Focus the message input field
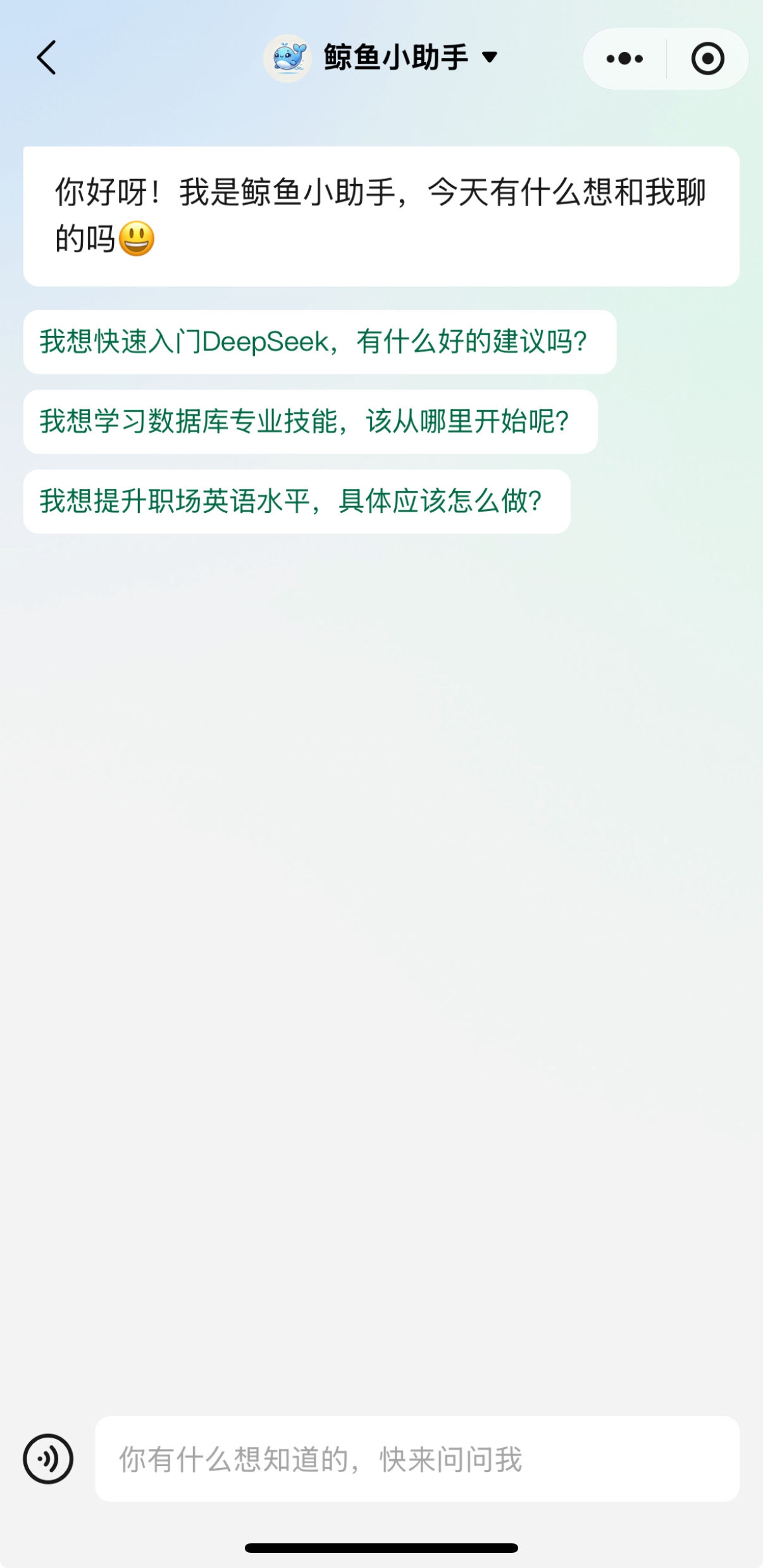763x1568 pixels. pos(416,1459)
